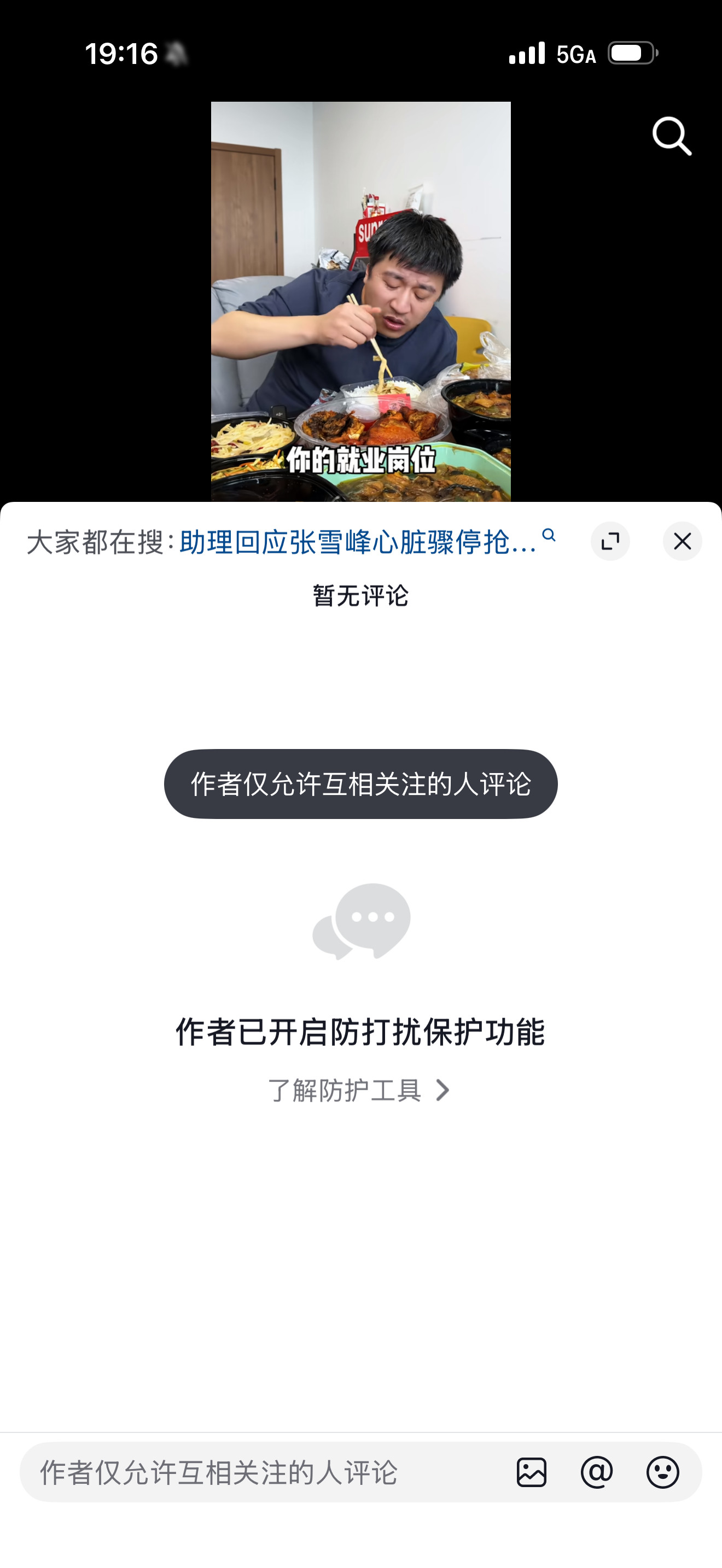Tap the expand-to-fullscreen icon
Viewport: 722px width, 1568px height.
[x=611, y=541]
